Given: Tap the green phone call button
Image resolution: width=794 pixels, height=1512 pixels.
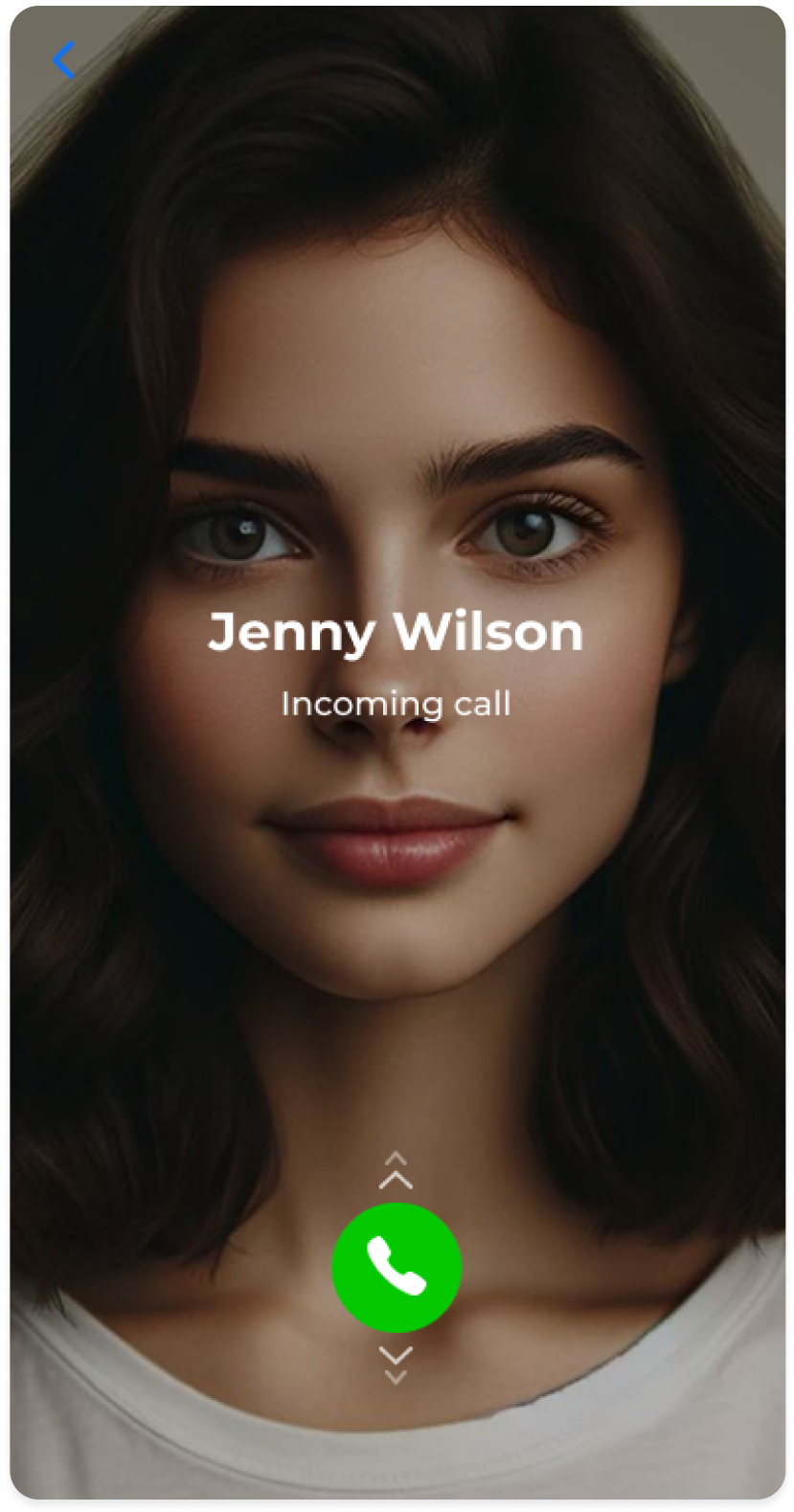Looking at the screenshot, I should pyautogui.click(x=397, y=1267).
